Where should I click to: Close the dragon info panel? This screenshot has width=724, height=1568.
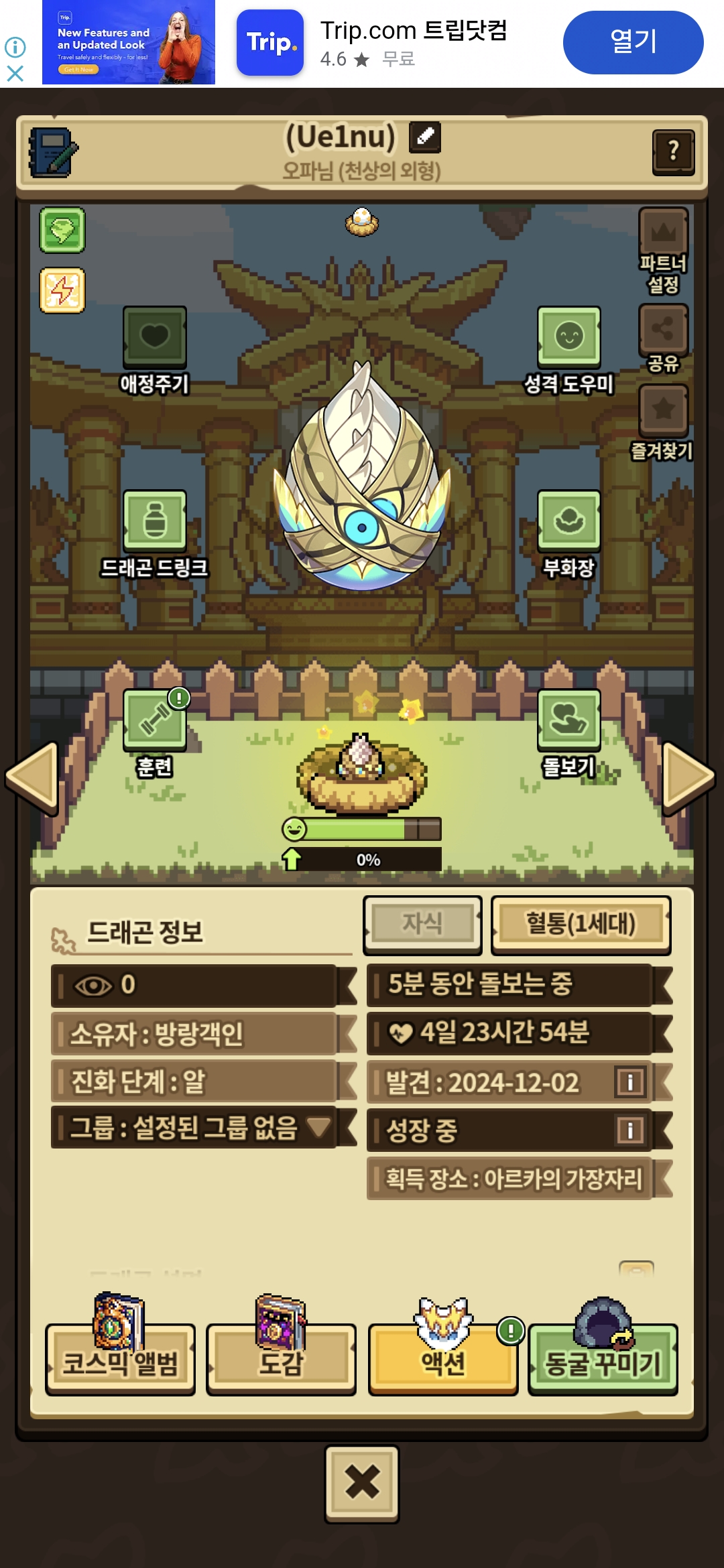[x=362, y=1484]
